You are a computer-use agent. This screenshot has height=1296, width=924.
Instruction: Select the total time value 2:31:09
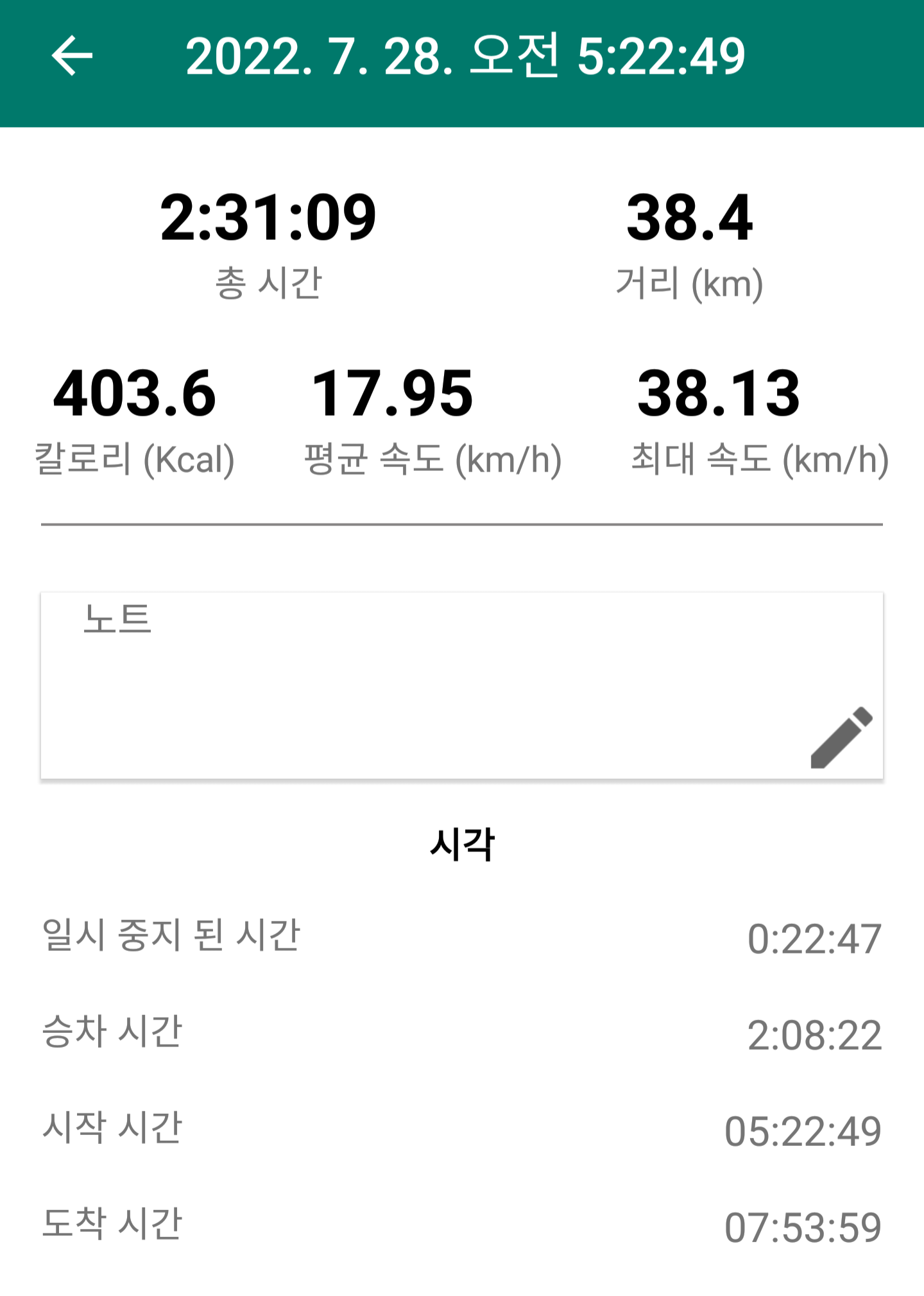click(x=269, y=219)
